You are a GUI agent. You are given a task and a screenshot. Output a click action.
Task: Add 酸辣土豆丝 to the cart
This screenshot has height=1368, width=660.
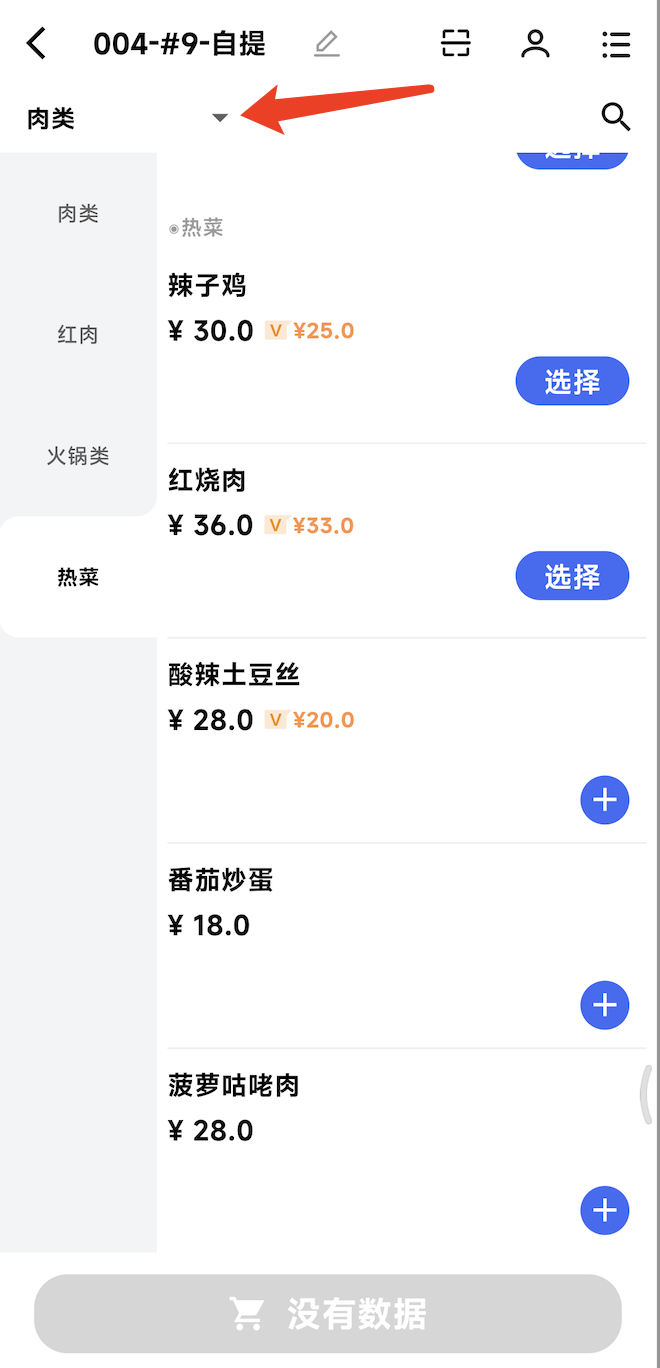point(605,800)
